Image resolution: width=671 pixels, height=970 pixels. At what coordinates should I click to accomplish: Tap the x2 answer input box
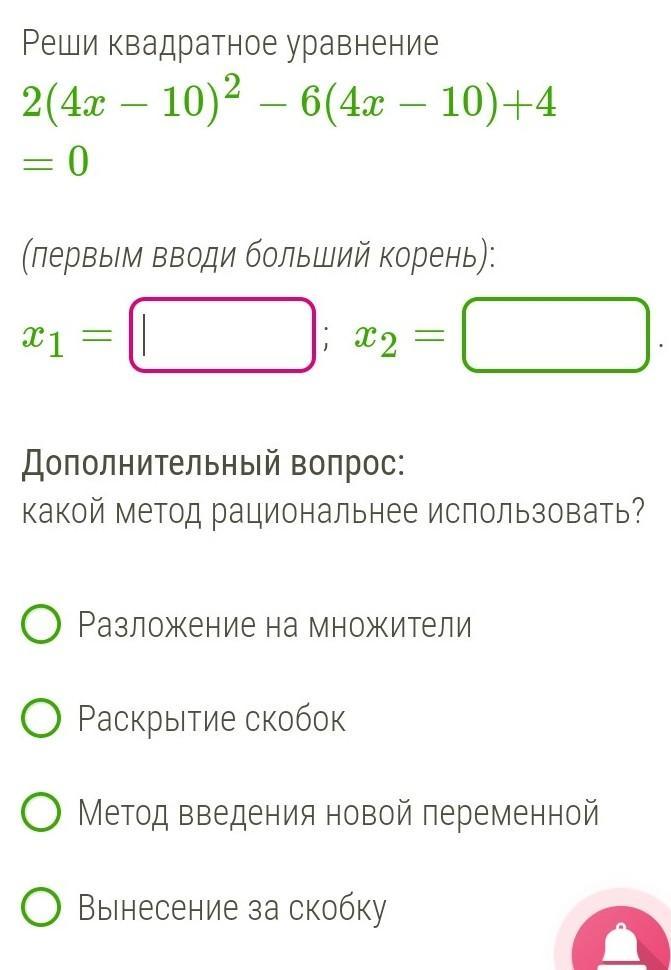(x=557, y=335)
